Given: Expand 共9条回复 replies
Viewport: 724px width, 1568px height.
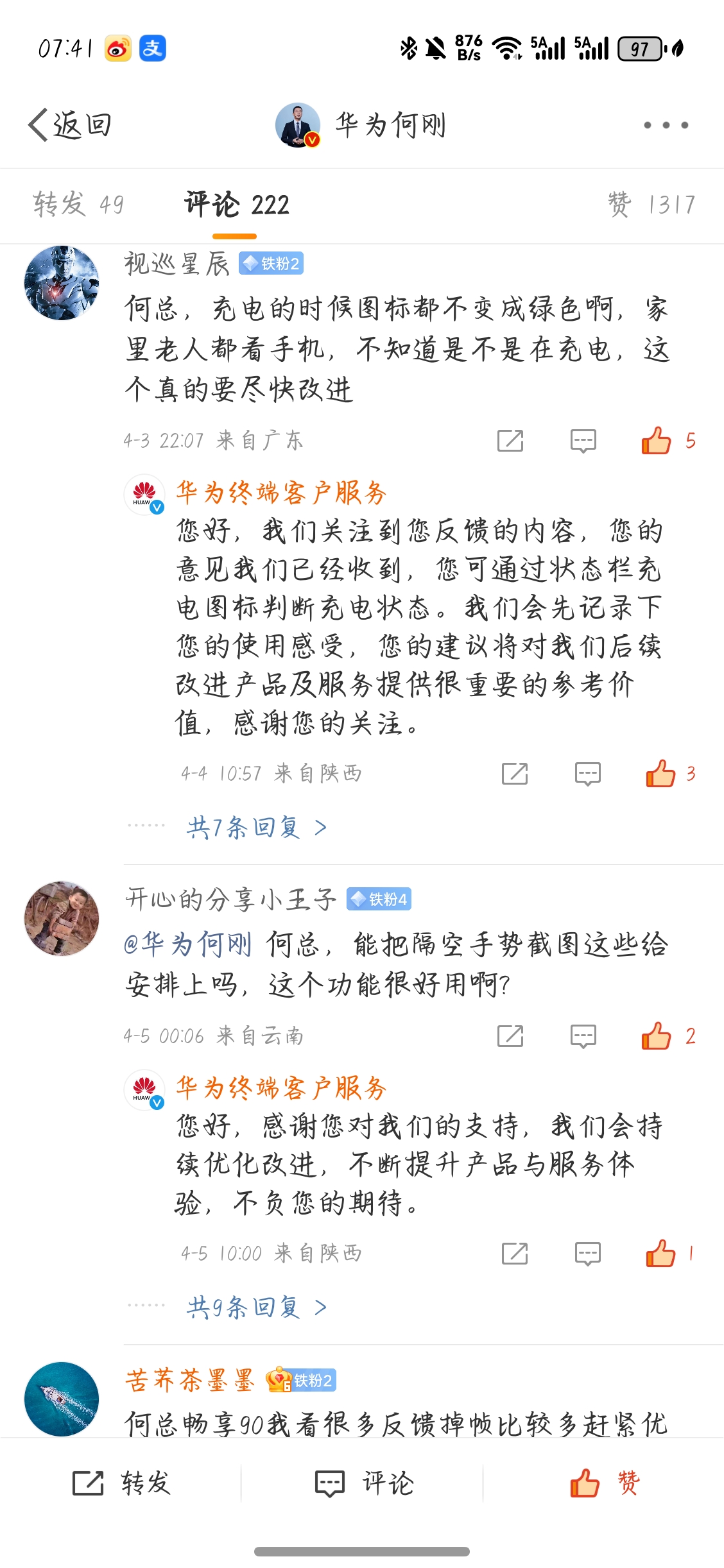Looking at the screenshot, I should click(257, 1307).
